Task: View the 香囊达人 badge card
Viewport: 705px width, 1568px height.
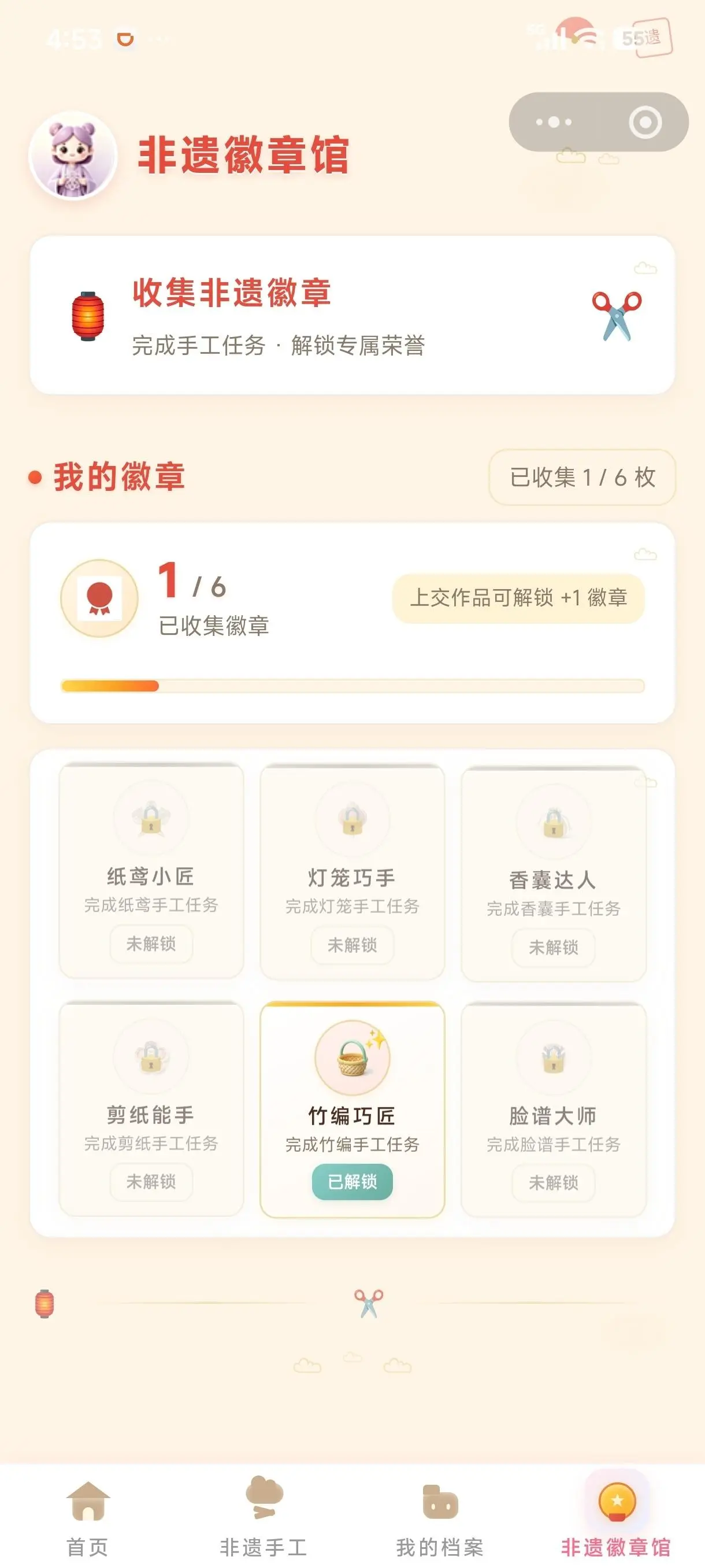Action: [x=554, y=875]
